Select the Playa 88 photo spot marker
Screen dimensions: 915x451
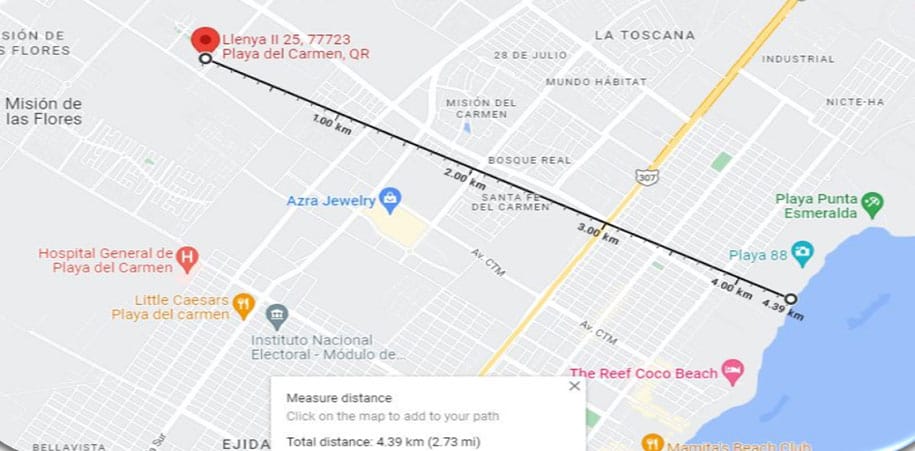[x=801, y=253]
